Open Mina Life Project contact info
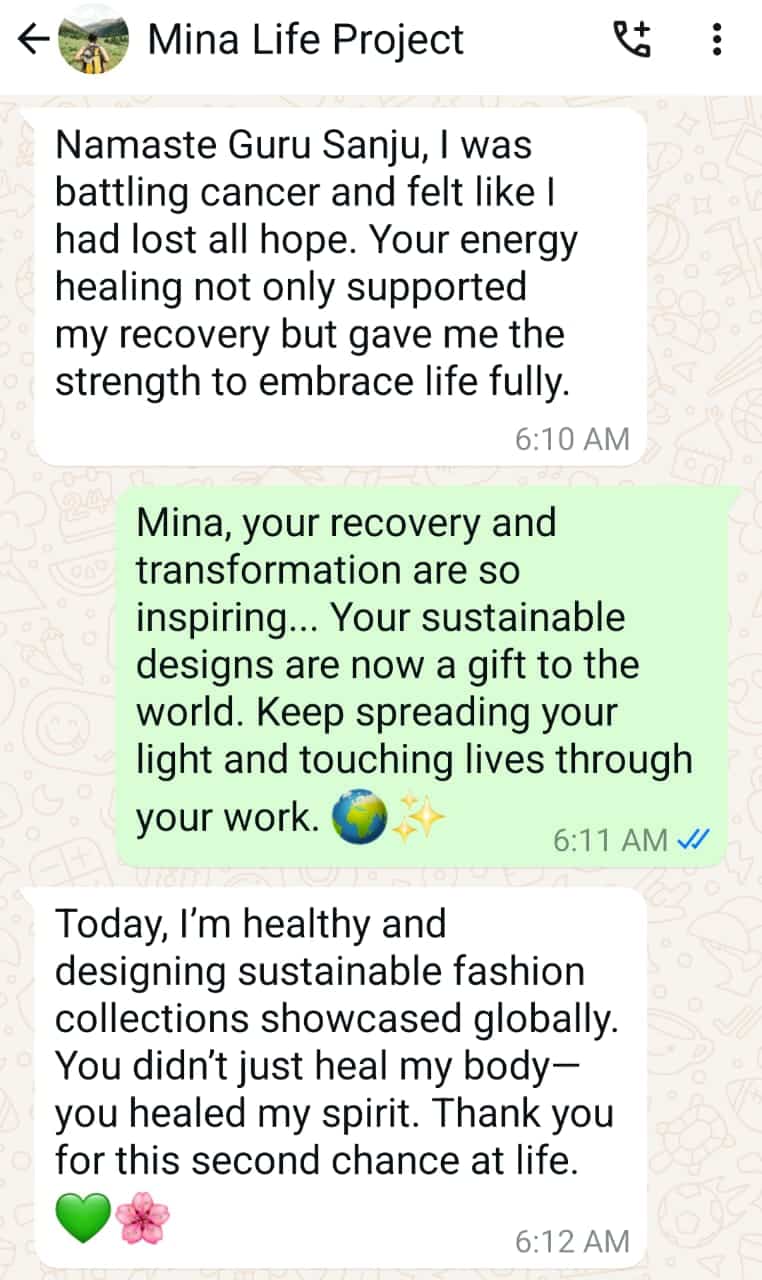 point(306,40)
